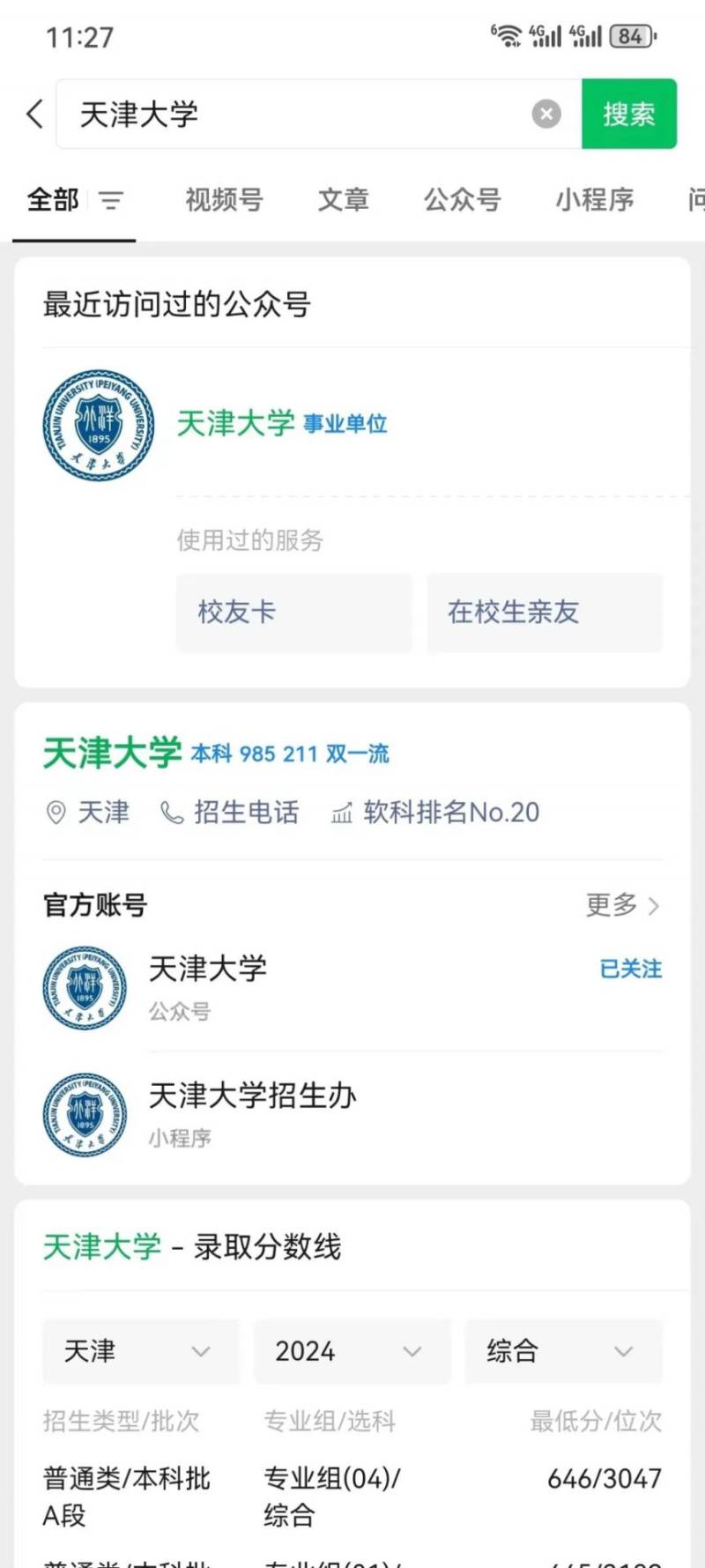View 更多 official accounts
The height and width of the screenshot is (1568, 705).
click(623, 905)
